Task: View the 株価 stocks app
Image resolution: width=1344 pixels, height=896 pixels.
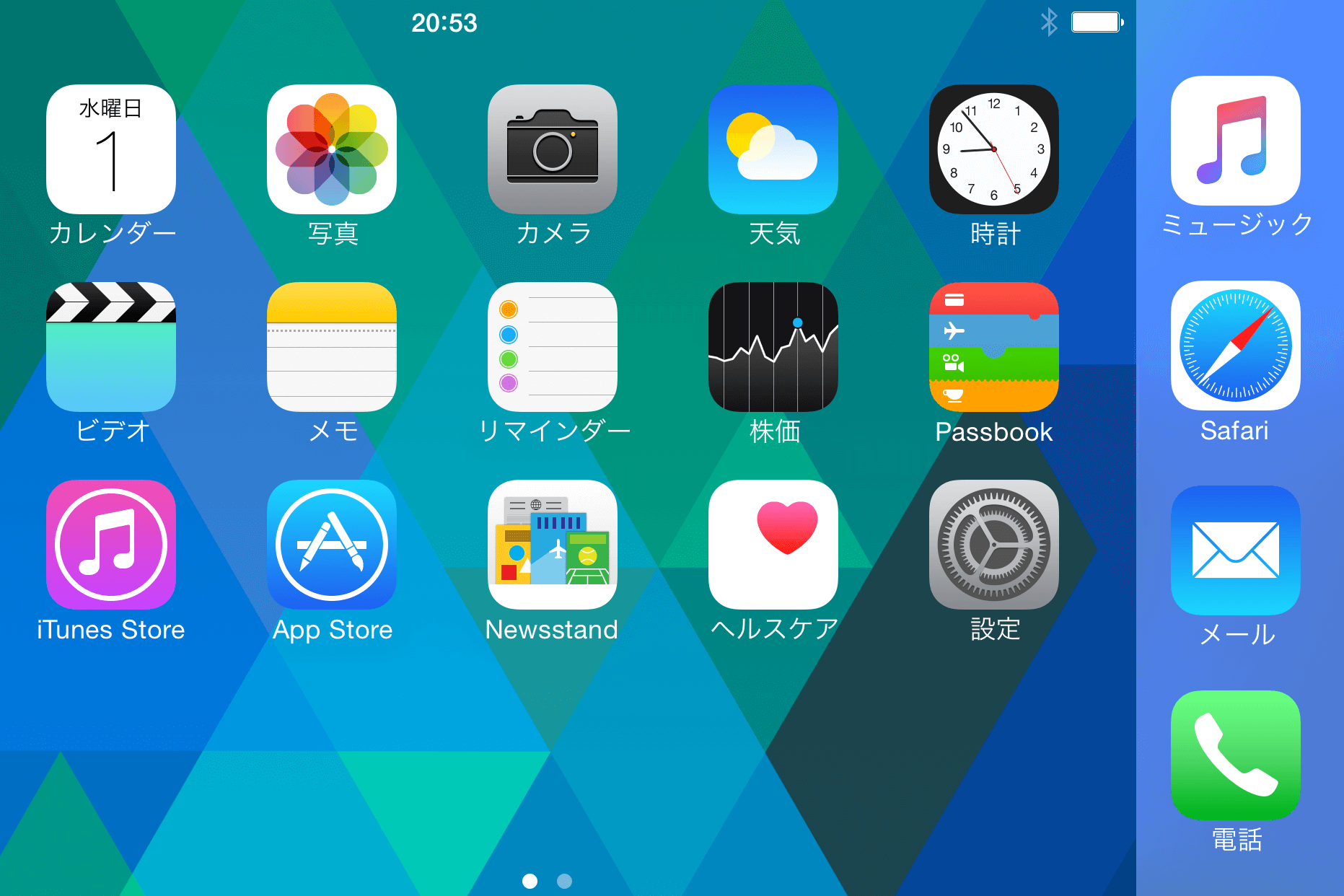Action: click(x=773, y=347)
